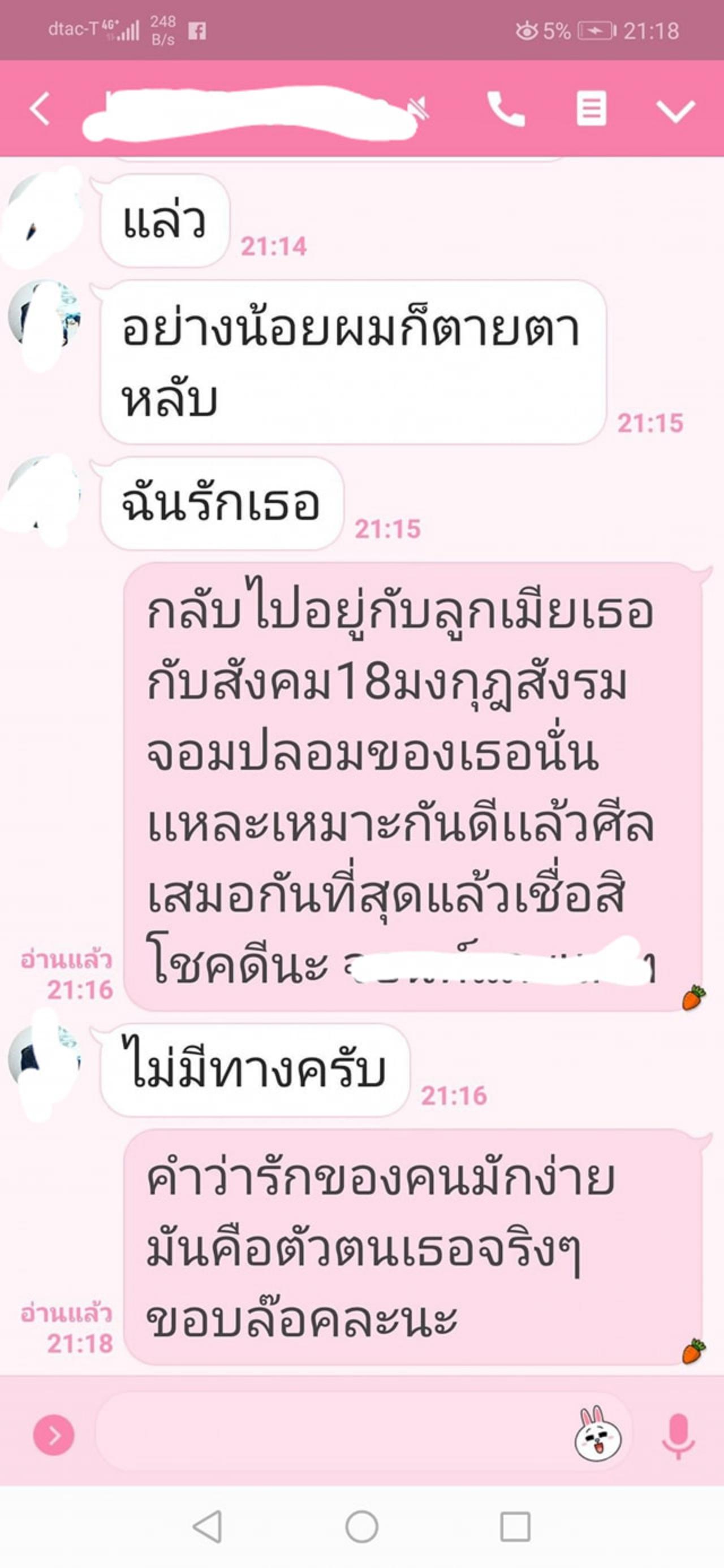Open the chat notes icon

(x=591, y=110)
